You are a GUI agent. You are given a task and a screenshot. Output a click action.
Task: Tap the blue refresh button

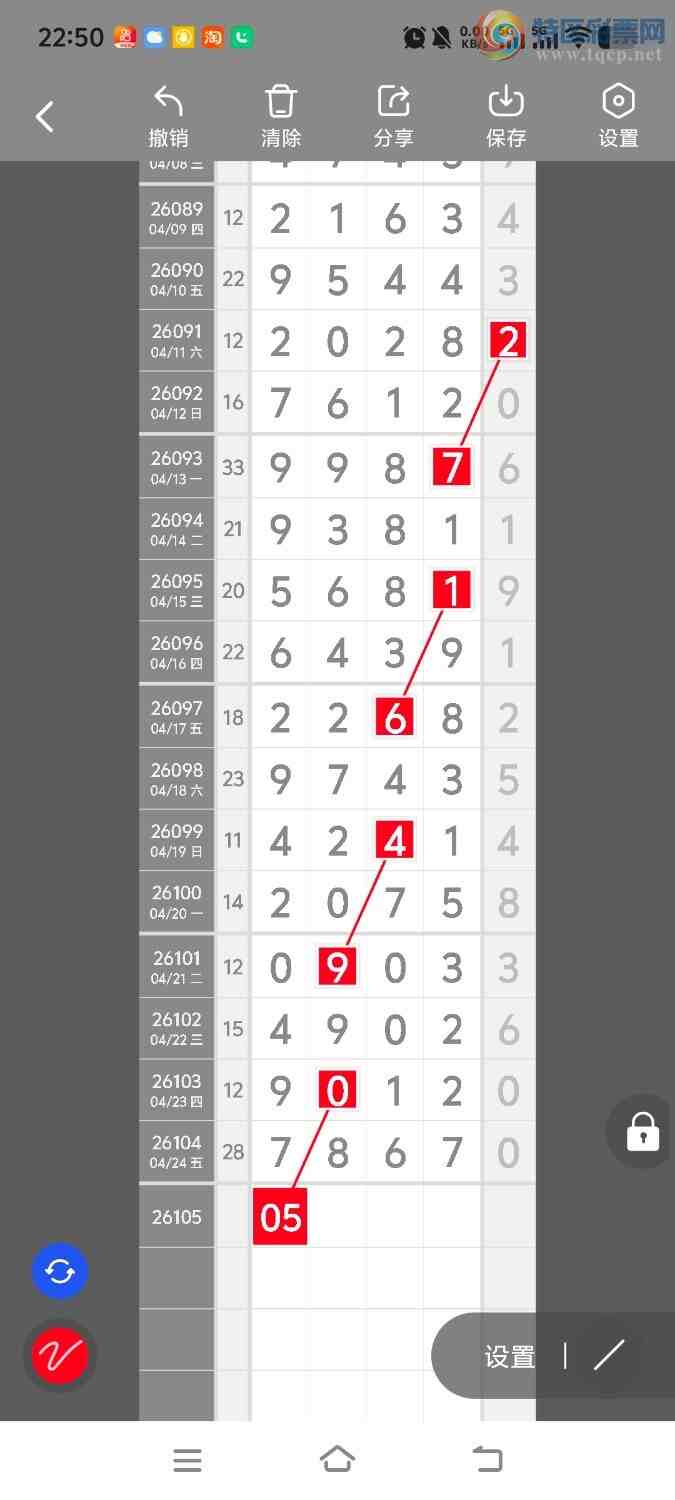tap(60, 1272)
